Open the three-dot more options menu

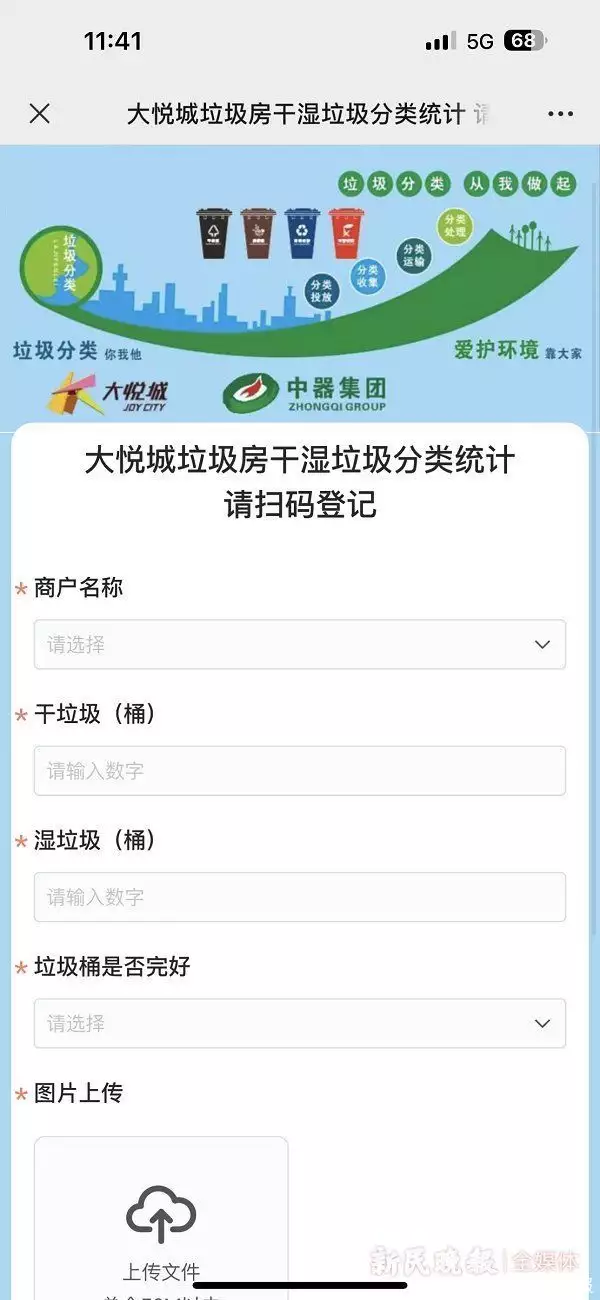click(560, 114)
